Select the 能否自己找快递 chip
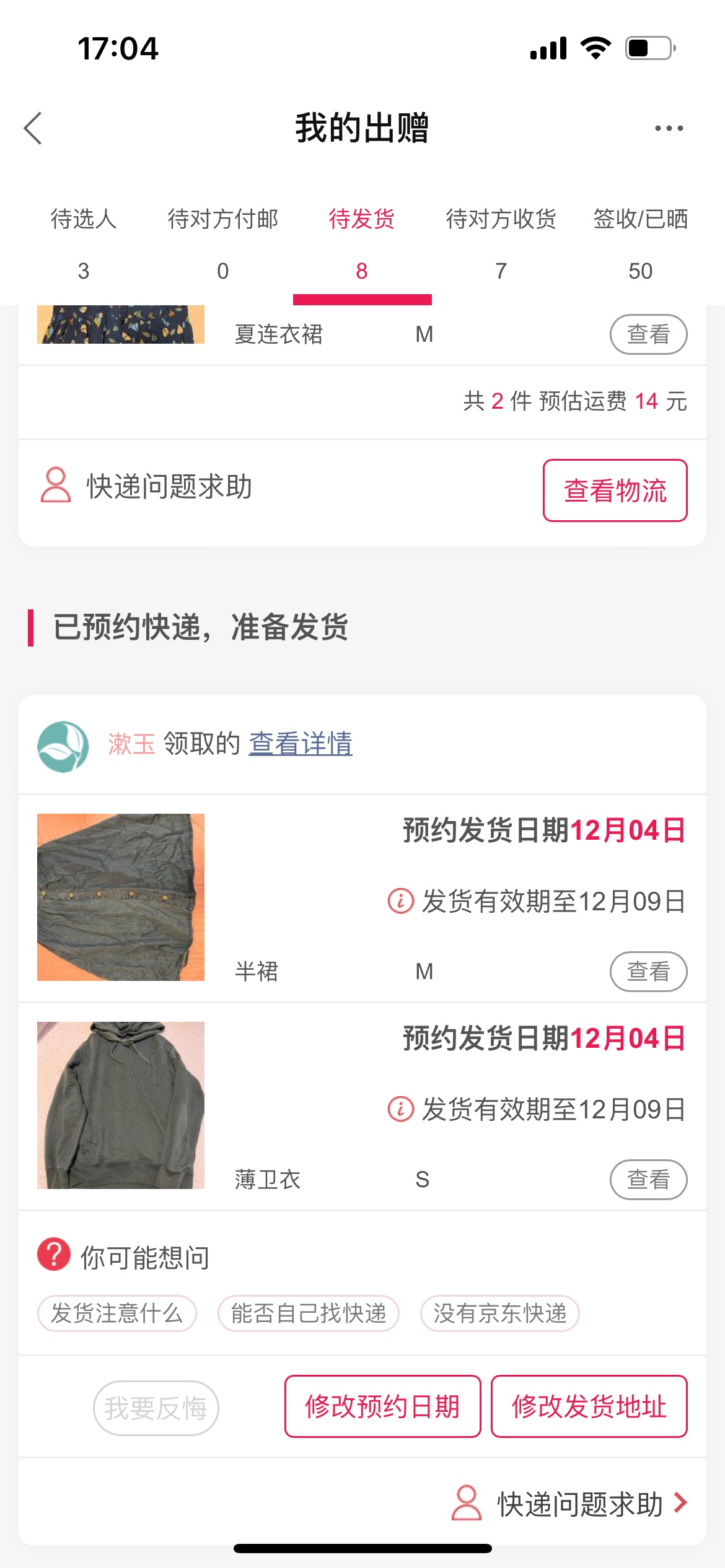This screenshot has height=1568, width=725. (309, 1313)
